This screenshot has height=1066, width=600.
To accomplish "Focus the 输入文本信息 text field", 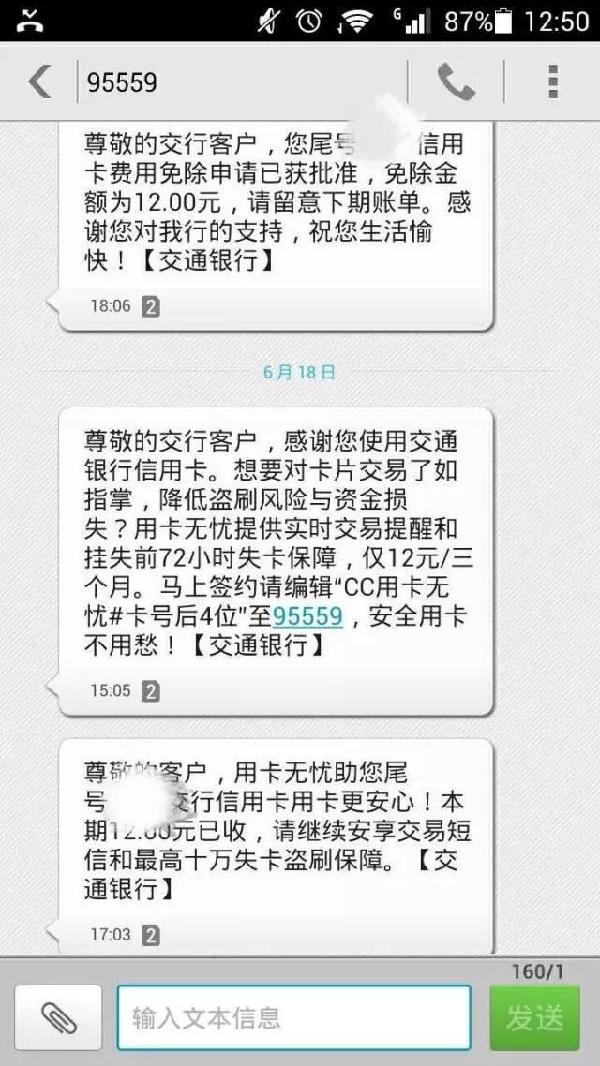I will coord(294,1017).
